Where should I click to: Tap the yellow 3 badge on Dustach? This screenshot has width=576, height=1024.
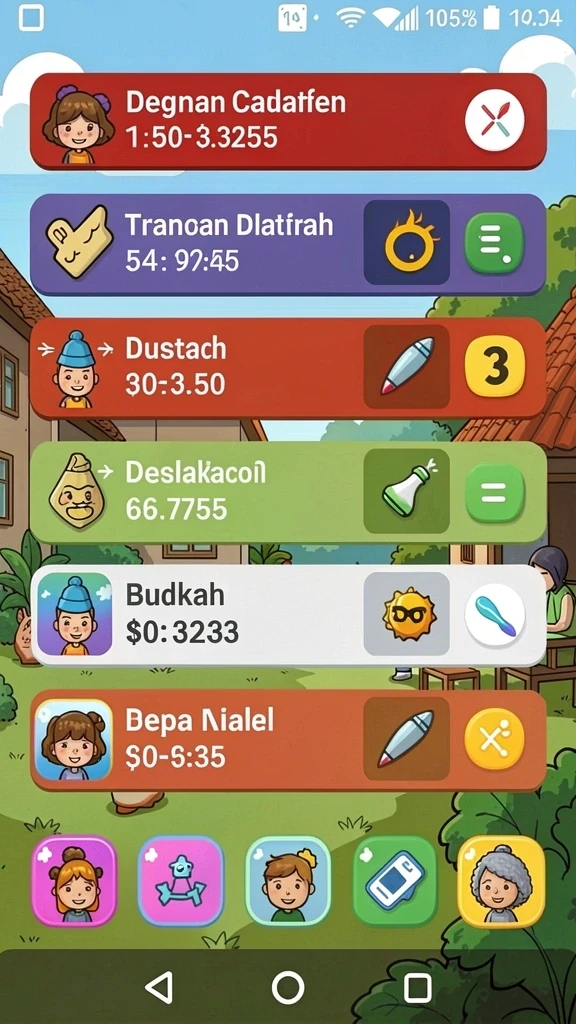tap(494, 367)
